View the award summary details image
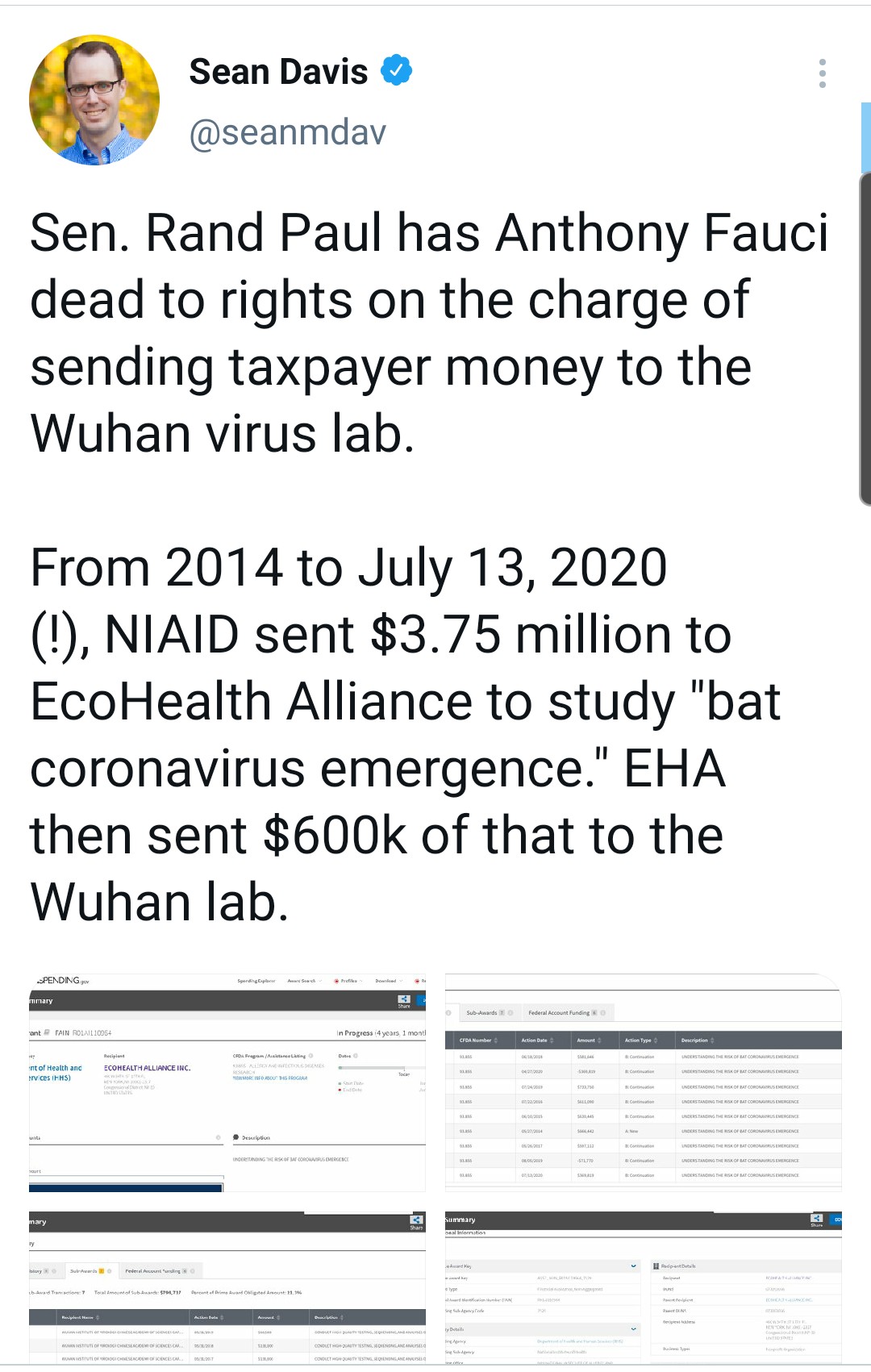 coord(643,1287)
